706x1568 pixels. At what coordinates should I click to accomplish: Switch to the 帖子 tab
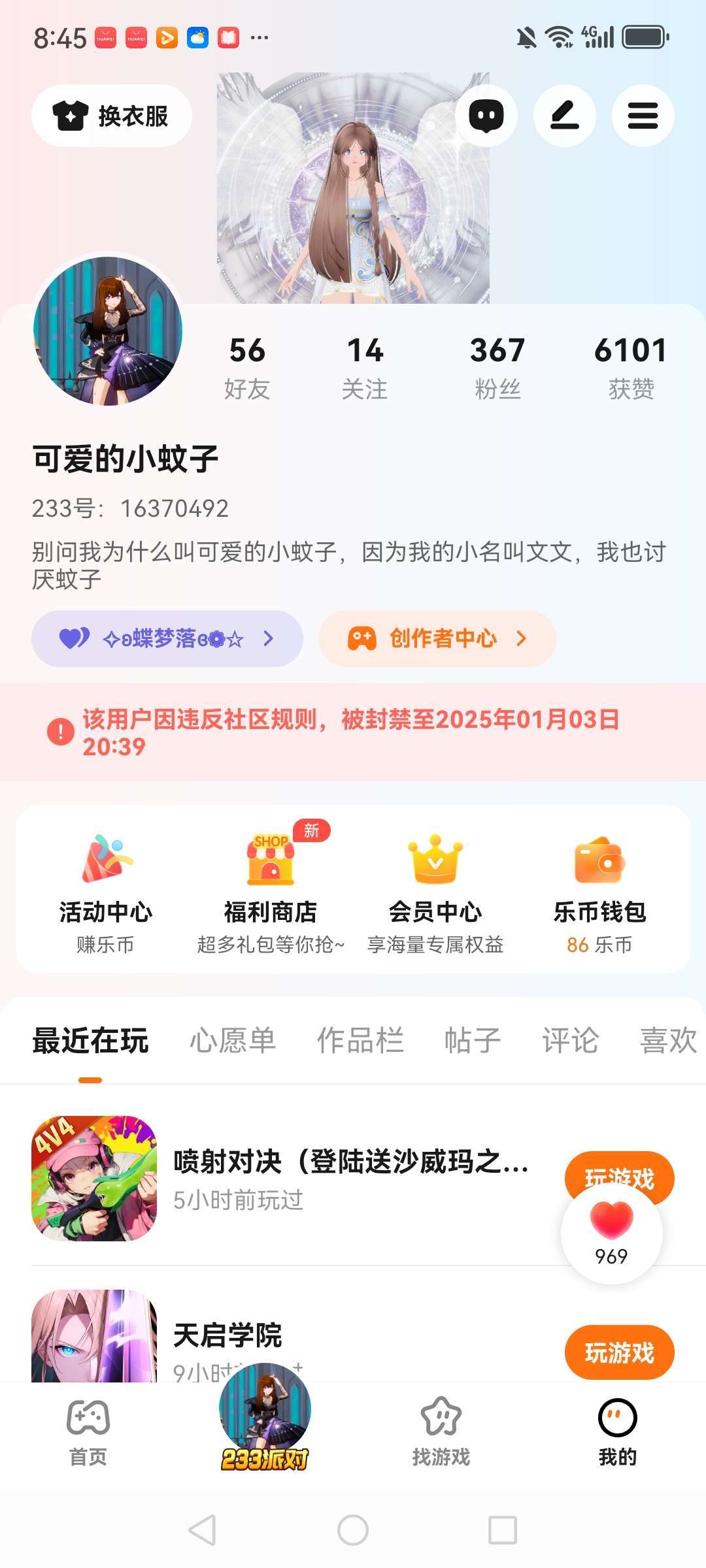point(473,1040)
